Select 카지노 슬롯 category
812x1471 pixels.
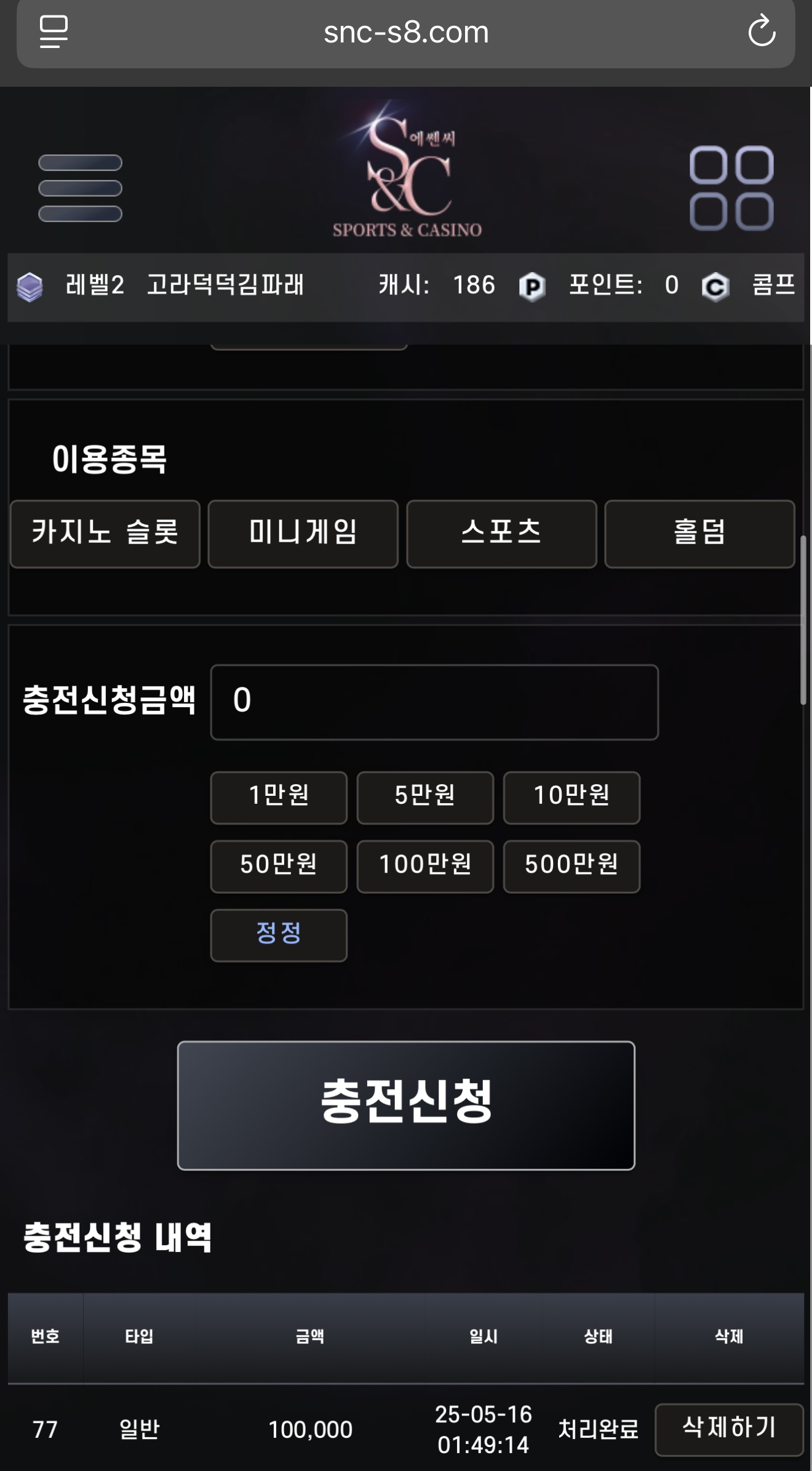click(x=105, y=534)
